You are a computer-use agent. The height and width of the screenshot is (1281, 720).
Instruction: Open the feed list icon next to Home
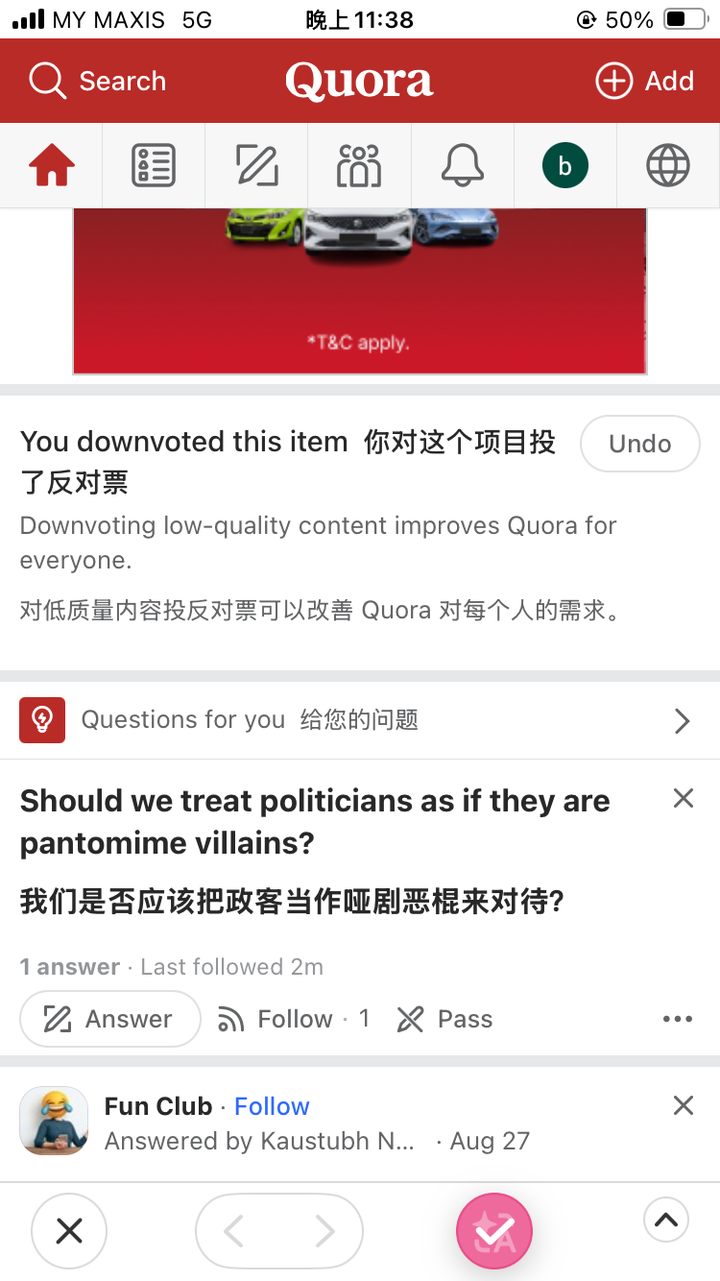153,165
